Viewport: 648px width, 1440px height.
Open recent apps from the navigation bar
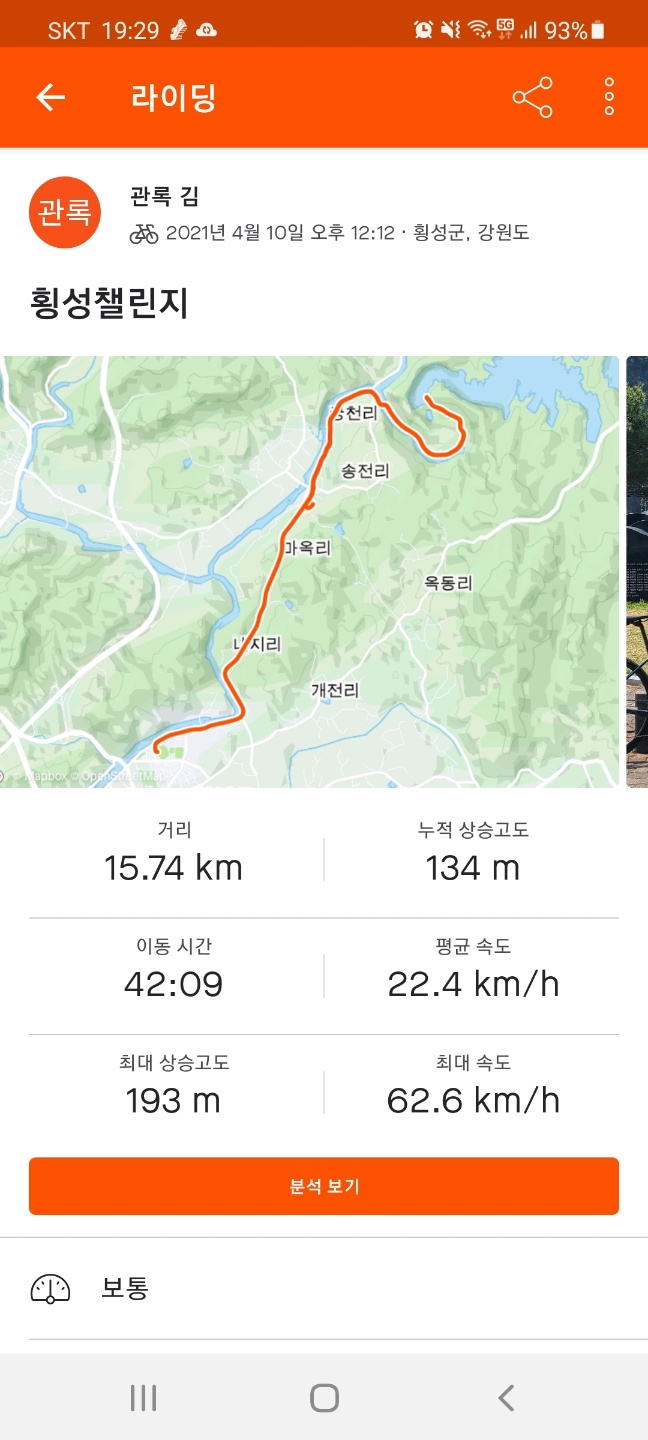click(143, 1397)
